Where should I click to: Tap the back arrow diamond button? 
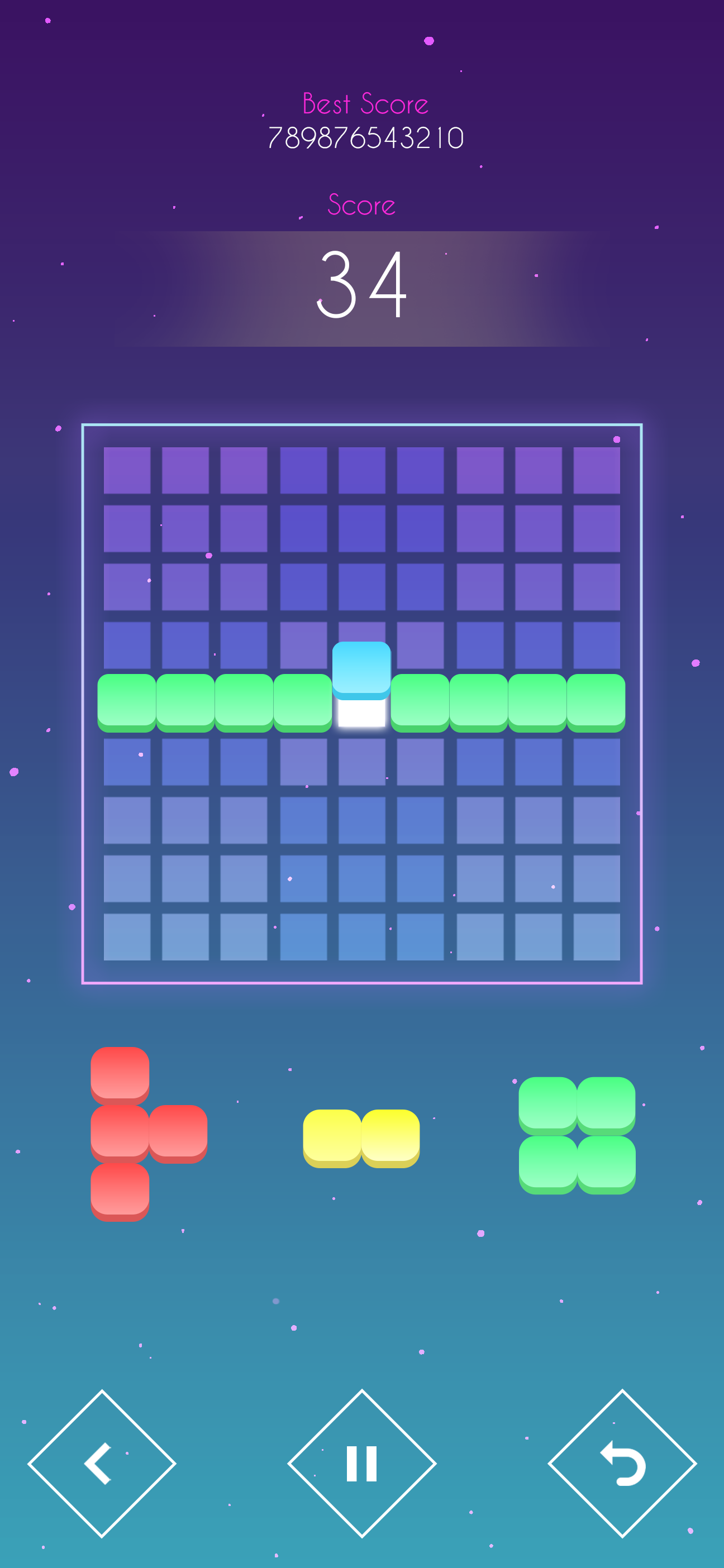[x=102, y=1464]
